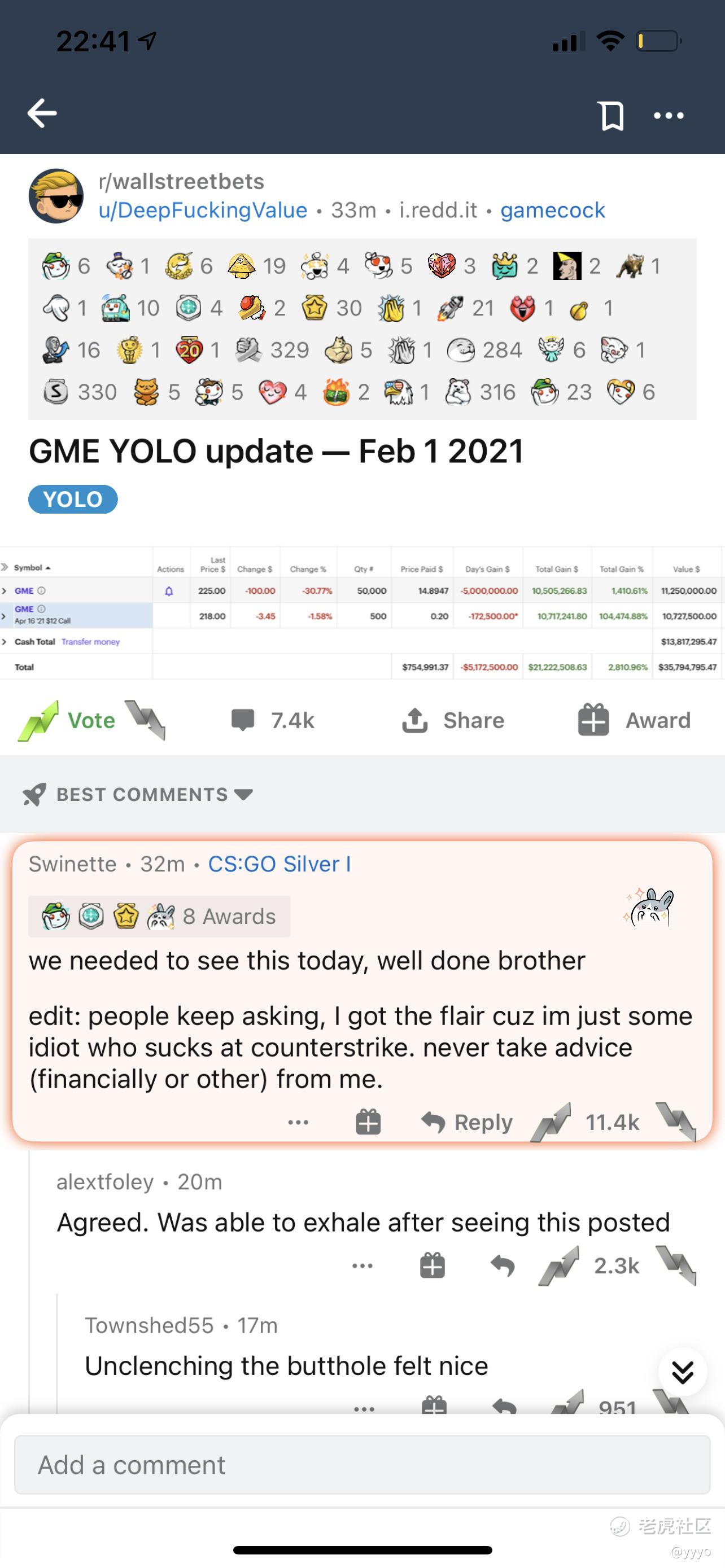Open the 7.4k comments
The height and width of the screenshot is (1568, 725).
pyautogui.click(x=273, y=720)
